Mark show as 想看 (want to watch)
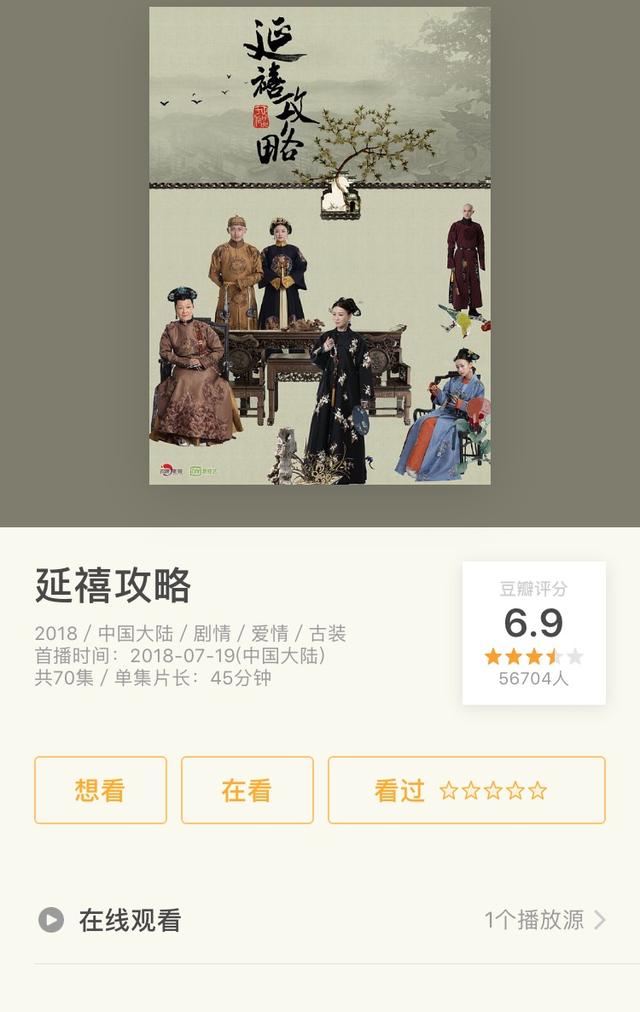The height and width of the screenshot is (1012, 640). [x=100, y=790]
